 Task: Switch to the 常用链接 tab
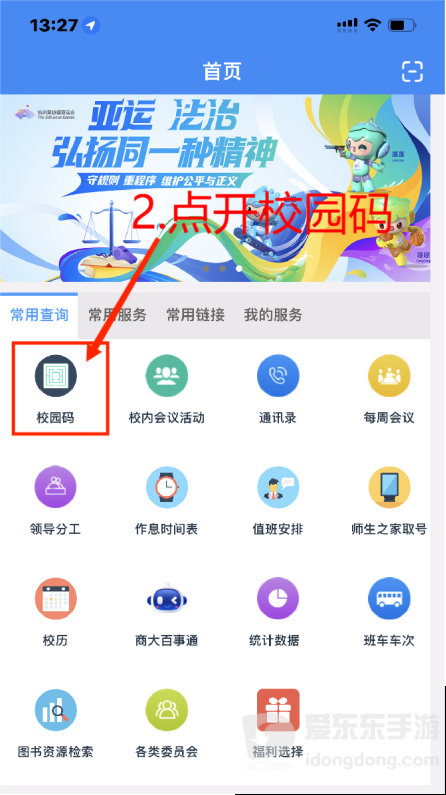(195, 315)
